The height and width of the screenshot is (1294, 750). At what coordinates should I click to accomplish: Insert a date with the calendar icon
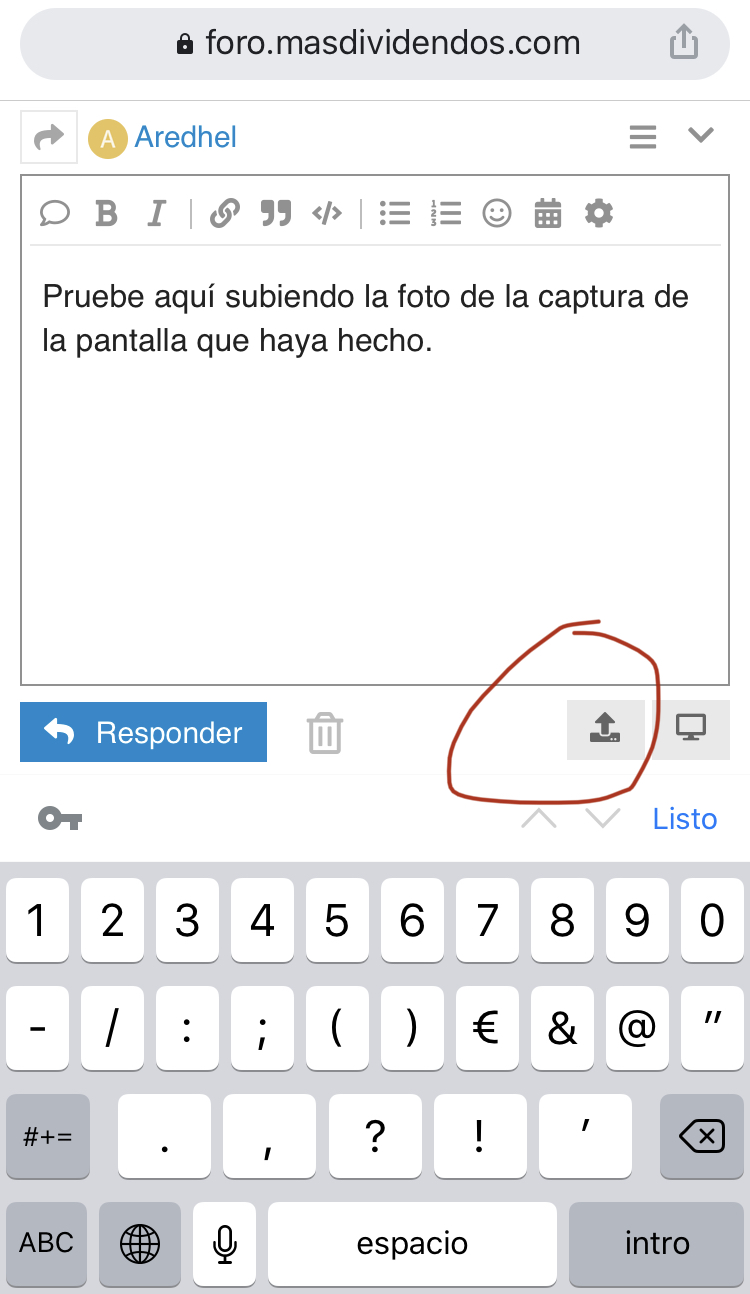point(548,213)
